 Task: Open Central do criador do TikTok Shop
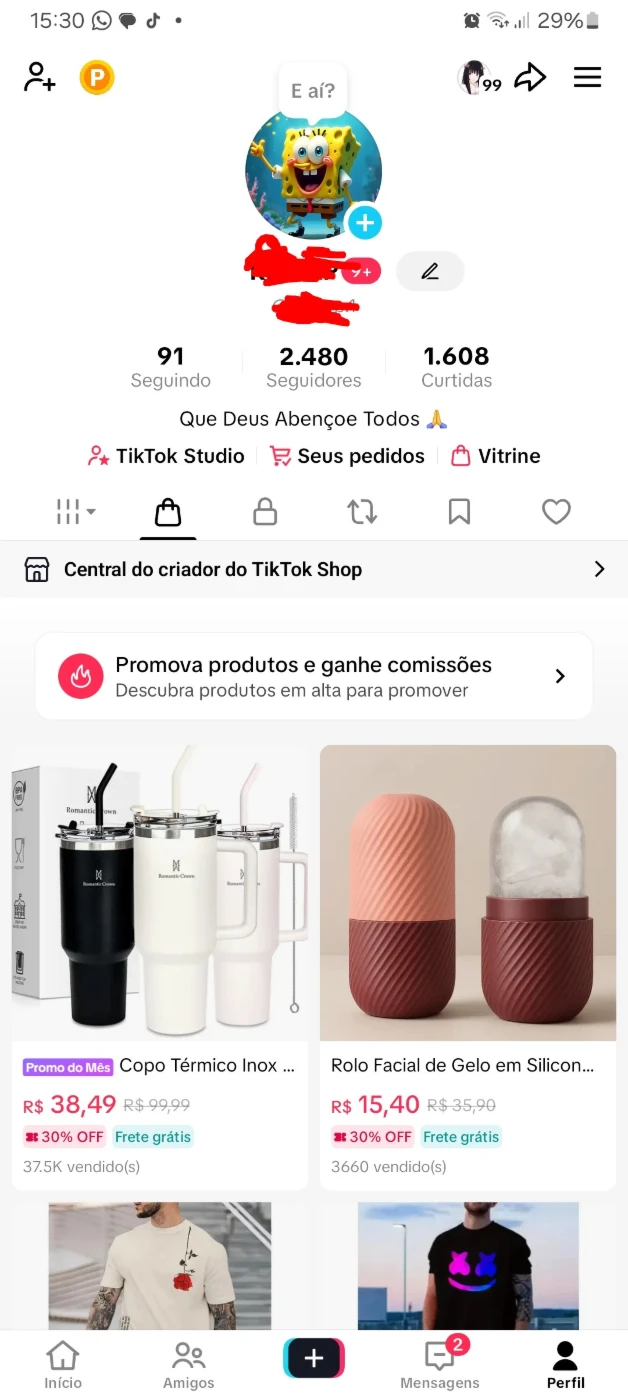[314, 569]
